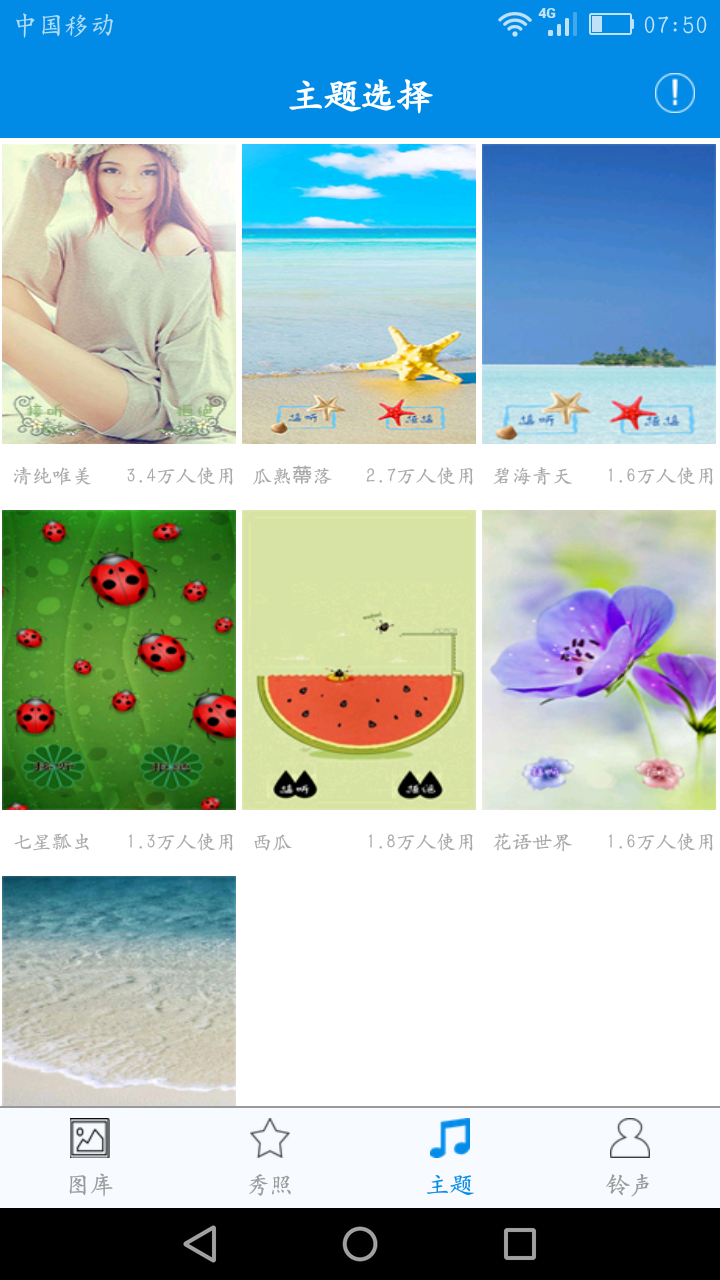This screenshot has width=720, height=1280.
Task: Tap the partially visible ocean wave theme
Action: pos(119,990)
